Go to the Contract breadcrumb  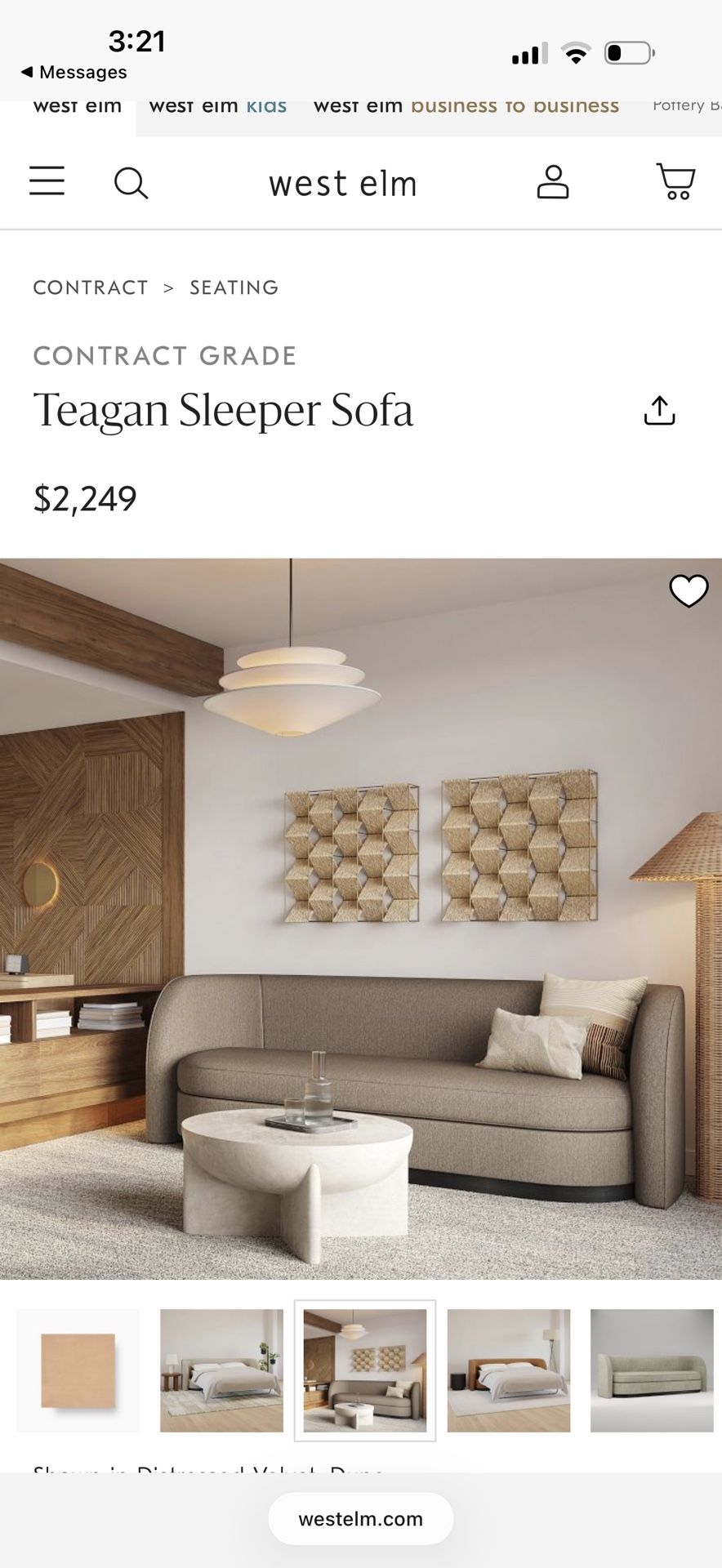click(91, 287)
